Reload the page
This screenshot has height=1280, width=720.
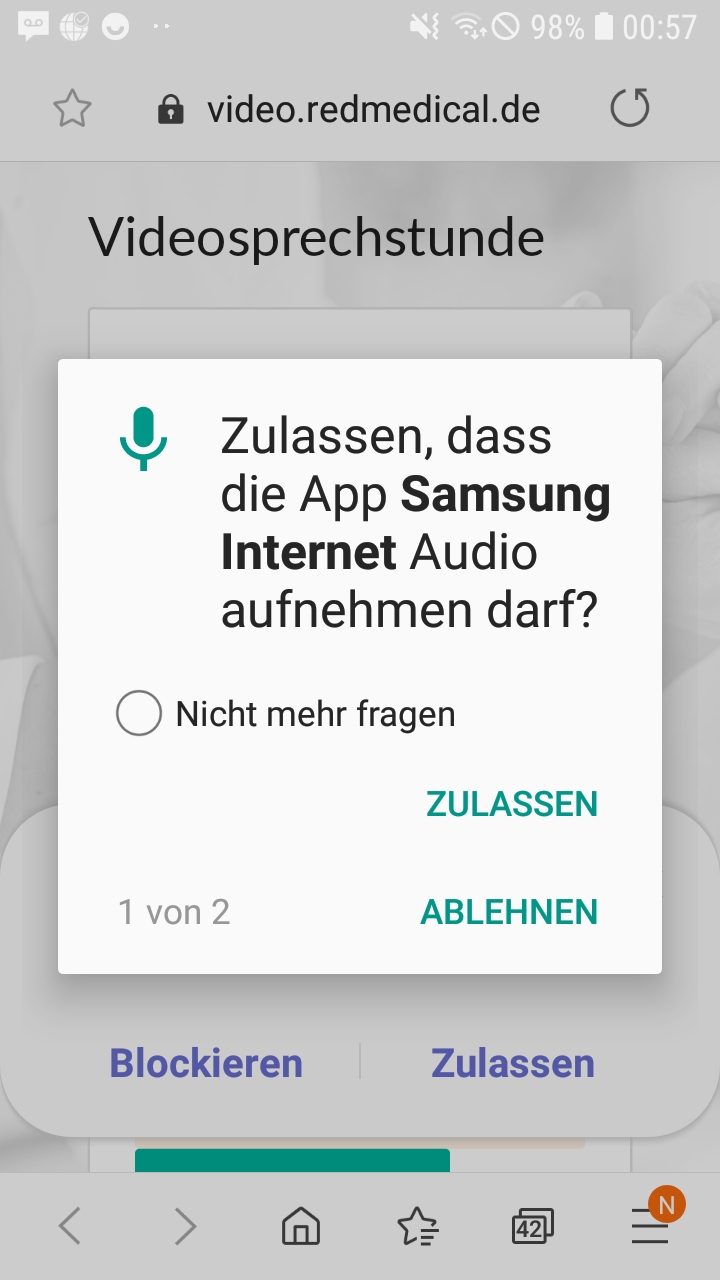tap(630, 108)
